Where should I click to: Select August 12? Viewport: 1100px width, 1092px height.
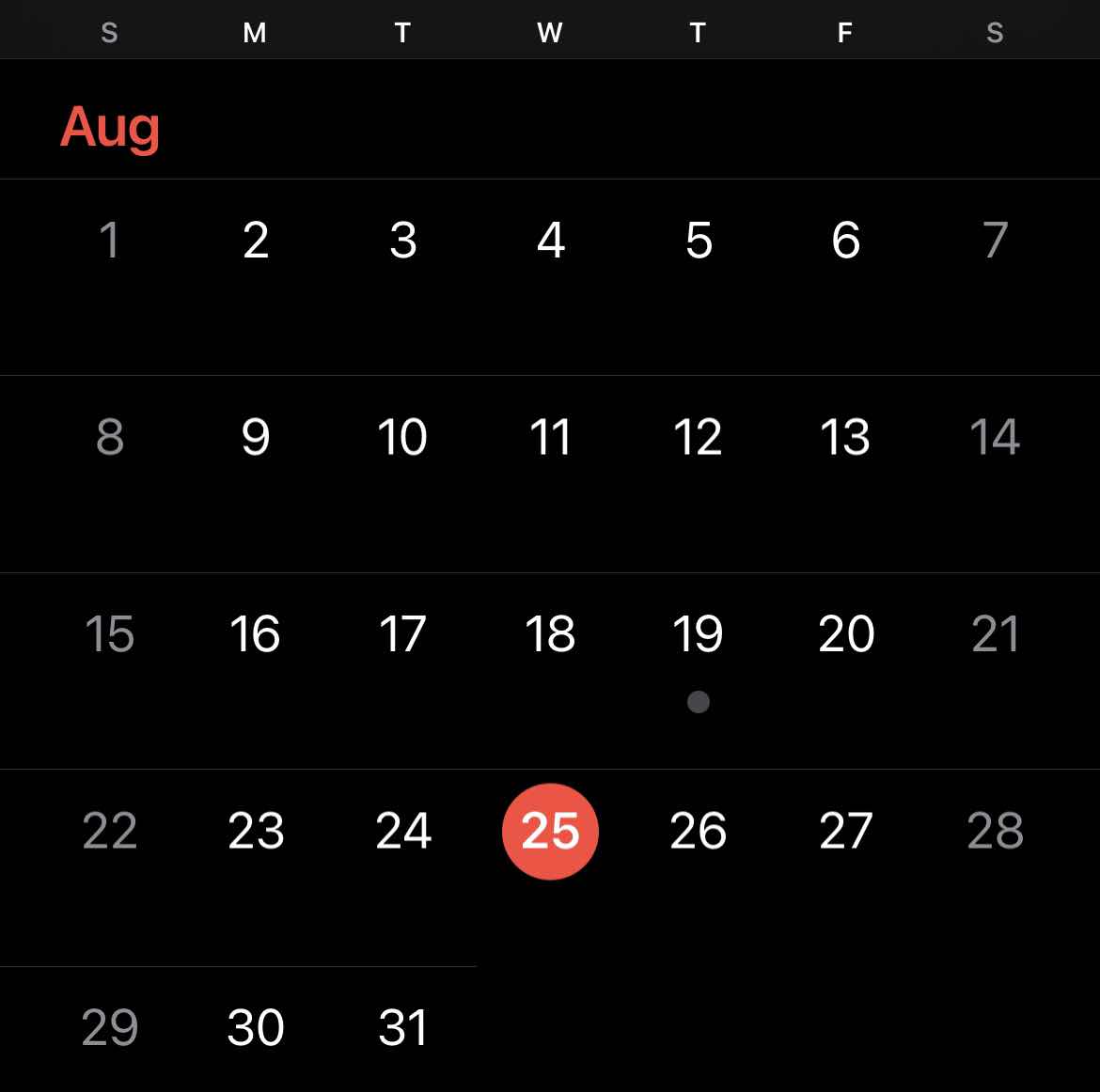point(698,437)
